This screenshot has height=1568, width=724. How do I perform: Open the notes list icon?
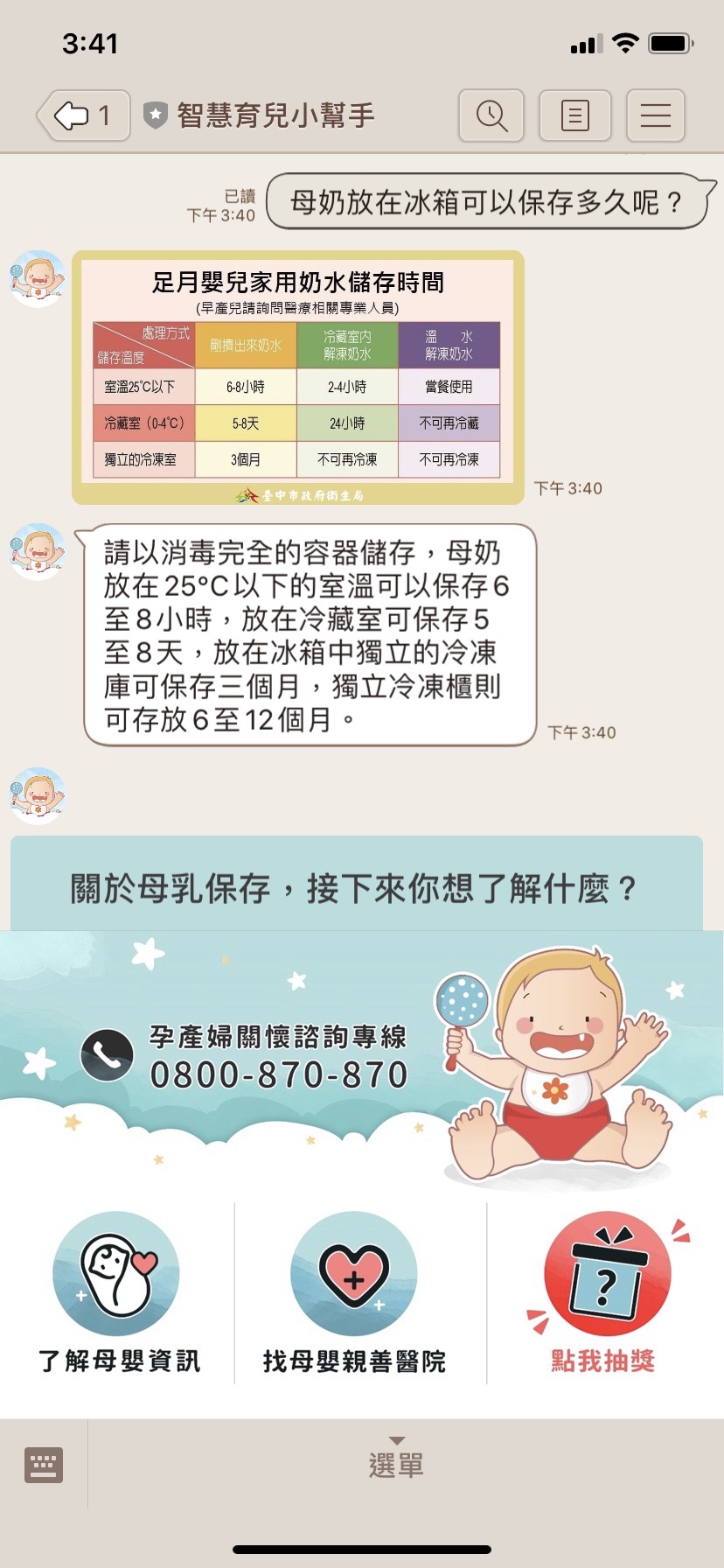tap(574, 115)
